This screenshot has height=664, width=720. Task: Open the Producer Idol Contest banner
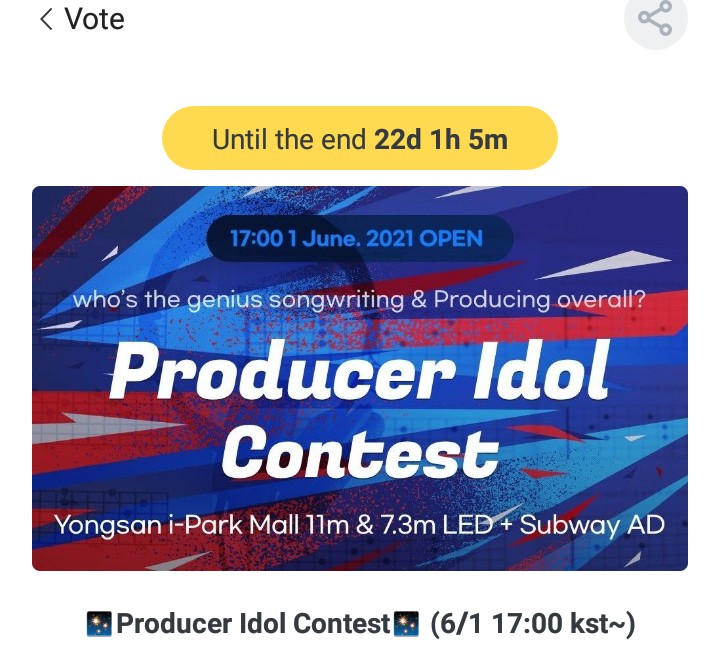360,378
